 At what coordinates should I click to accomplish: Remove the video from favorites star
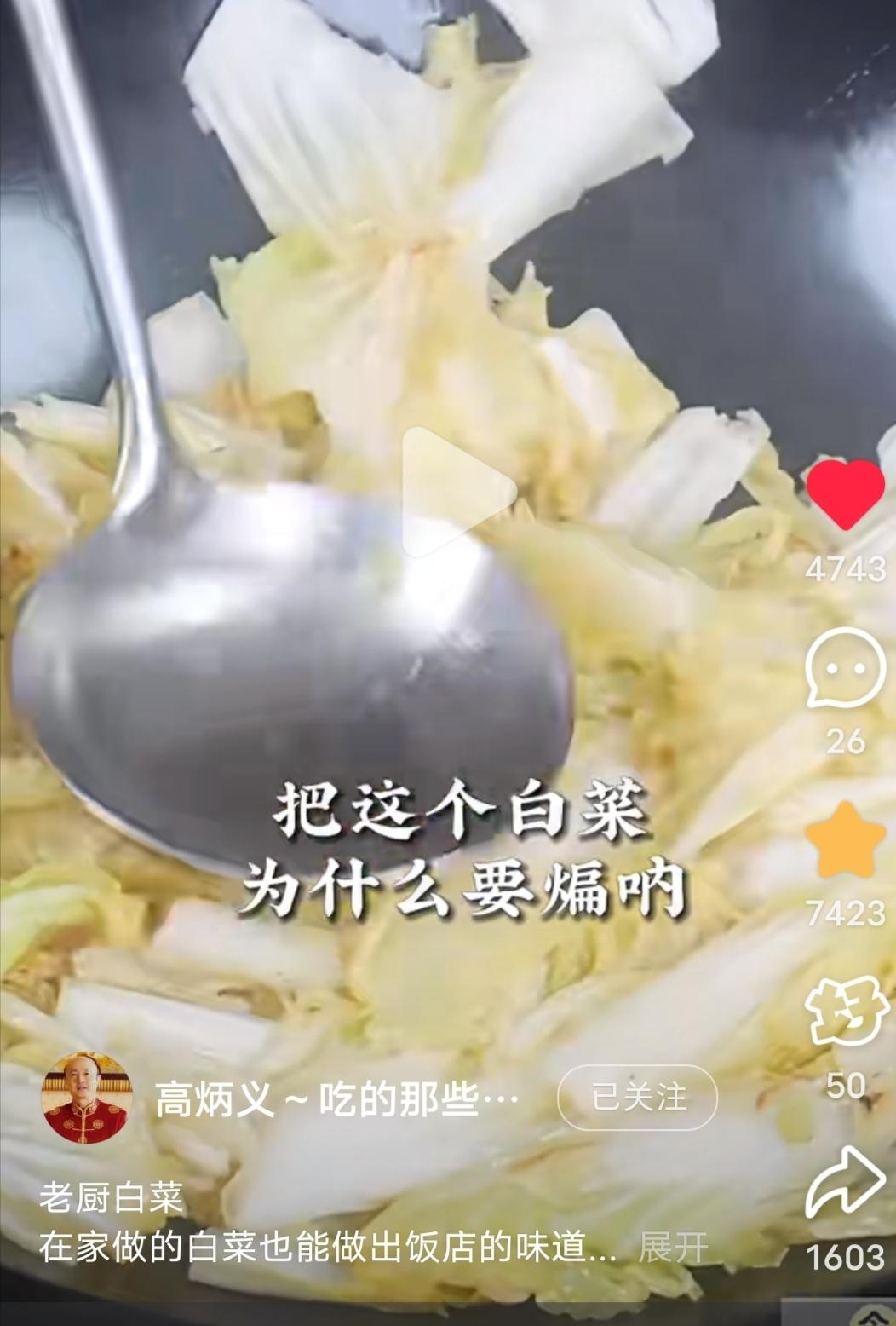pyautogui.click(x=845, y=840)
